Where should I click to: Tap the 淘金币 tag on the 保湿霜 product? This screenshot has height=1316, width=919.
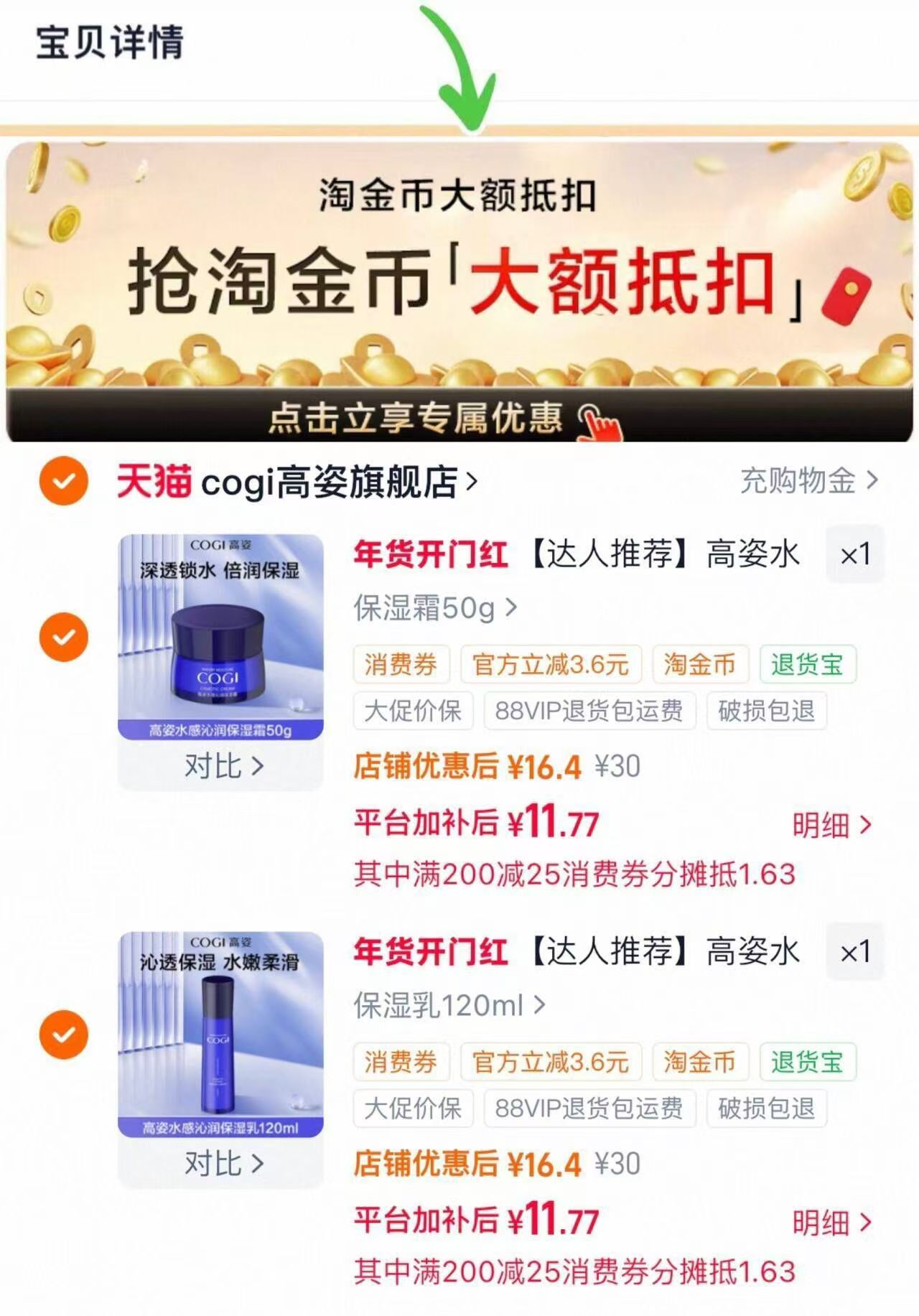(x=701, y=665)
